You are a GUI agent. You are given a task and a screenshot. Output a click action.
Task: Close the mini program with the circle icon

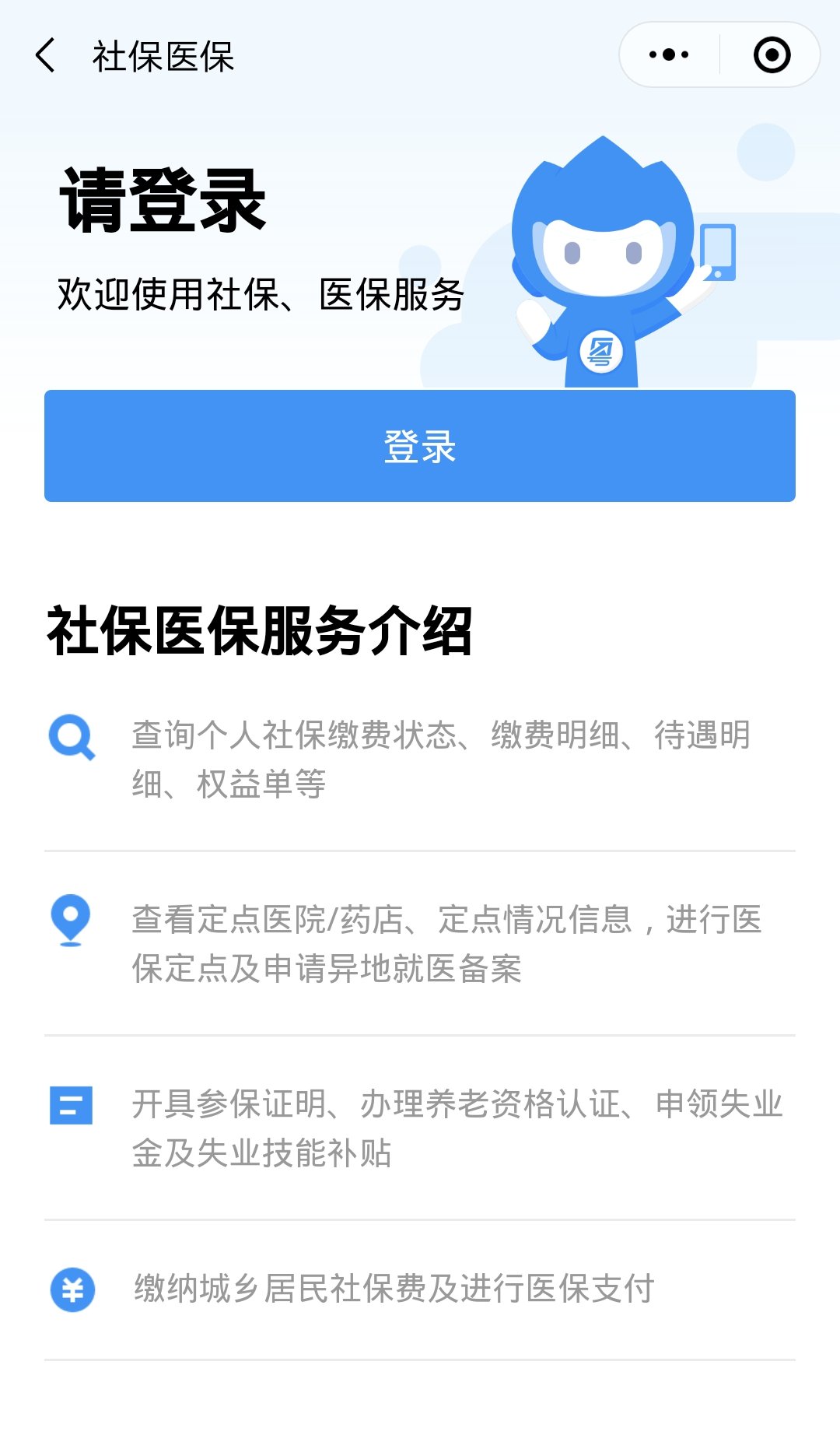pos(772,55)
